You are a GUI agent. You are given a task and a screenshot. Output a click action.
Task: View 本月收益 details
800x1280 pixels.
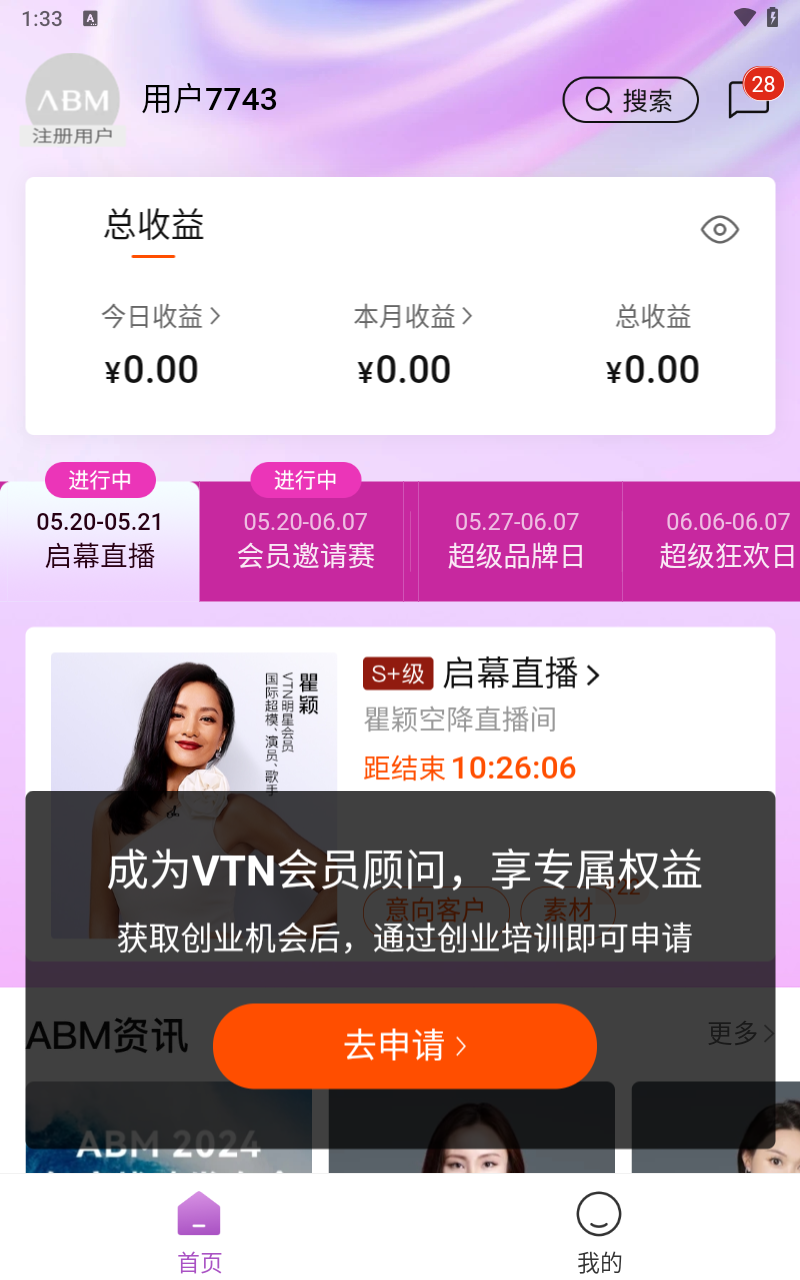point(412,317)
